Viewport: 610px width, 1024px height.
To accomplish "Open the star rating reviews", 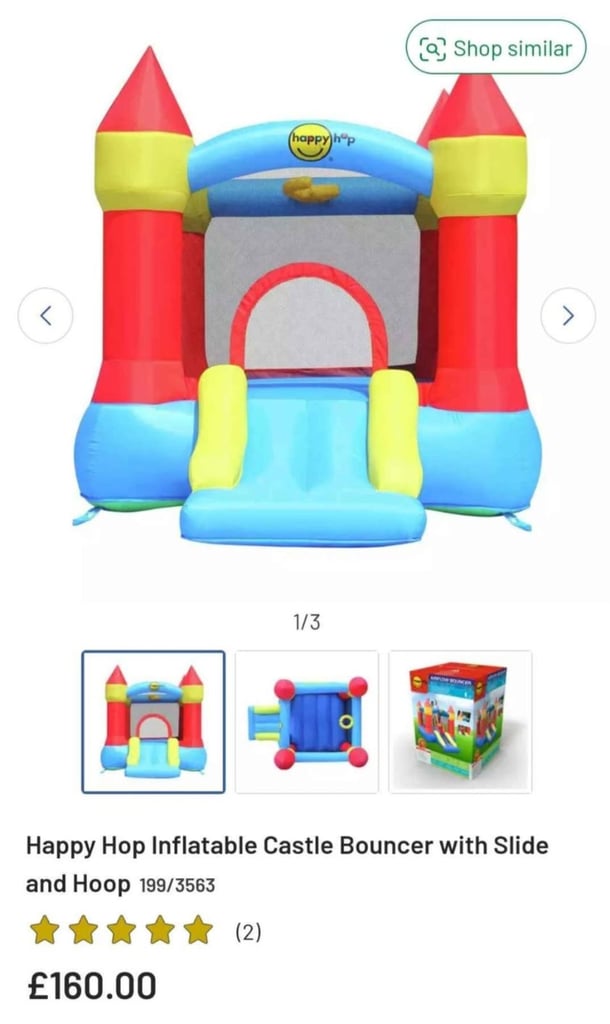I will click(145, 931).
